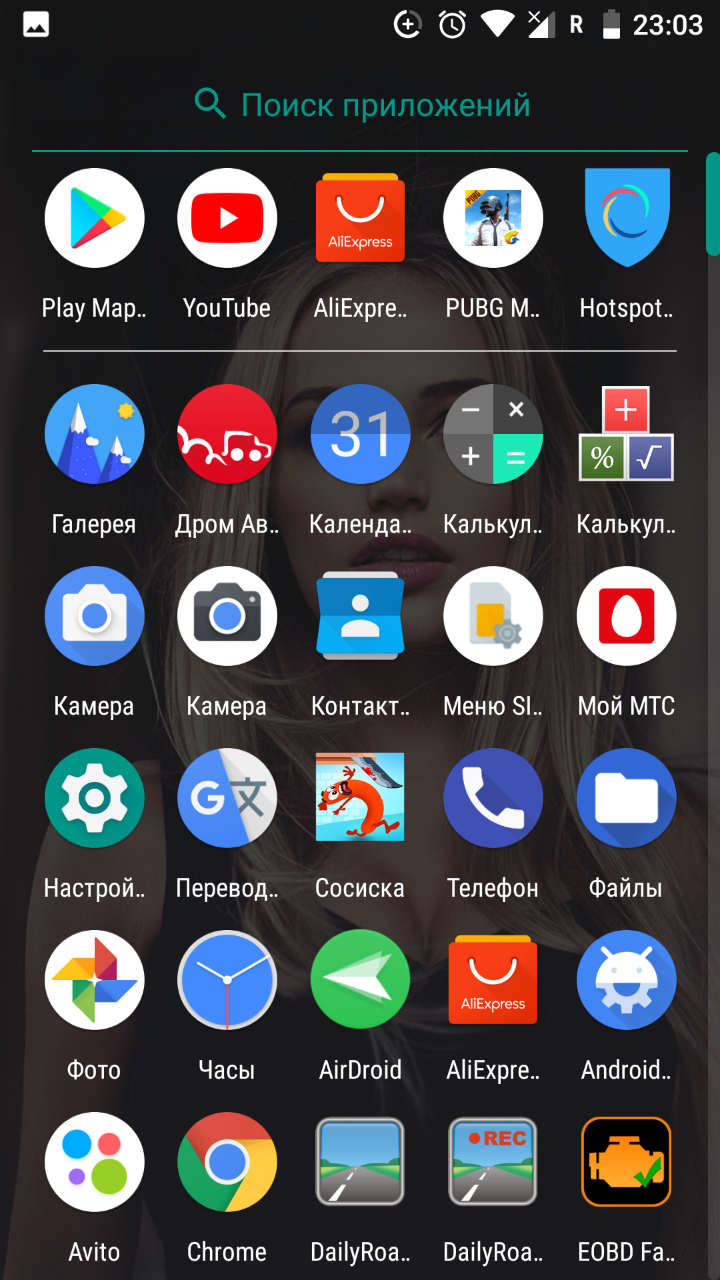Launch the Chrome browser
Image resolution: width=720 pixels, height=1280 pixels.
[227, 1163]
